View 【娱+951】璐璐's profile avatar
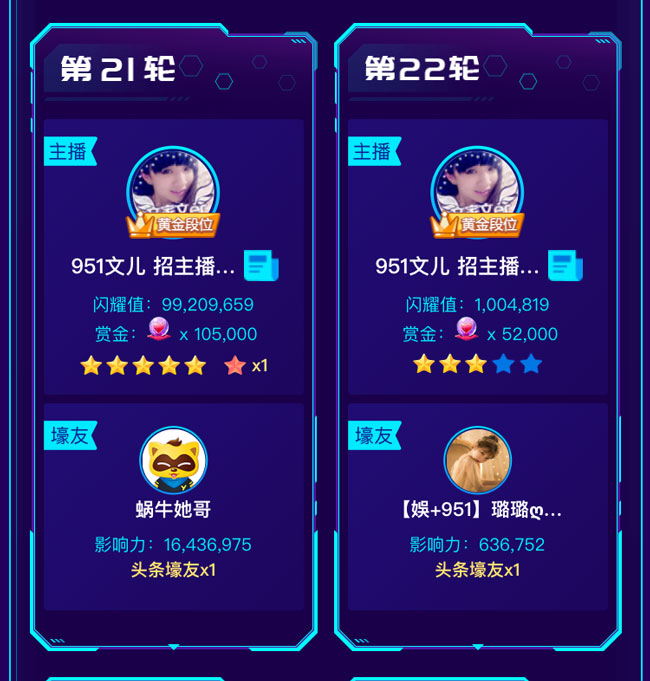Screen dimensions: 650x681 [477, 460]
